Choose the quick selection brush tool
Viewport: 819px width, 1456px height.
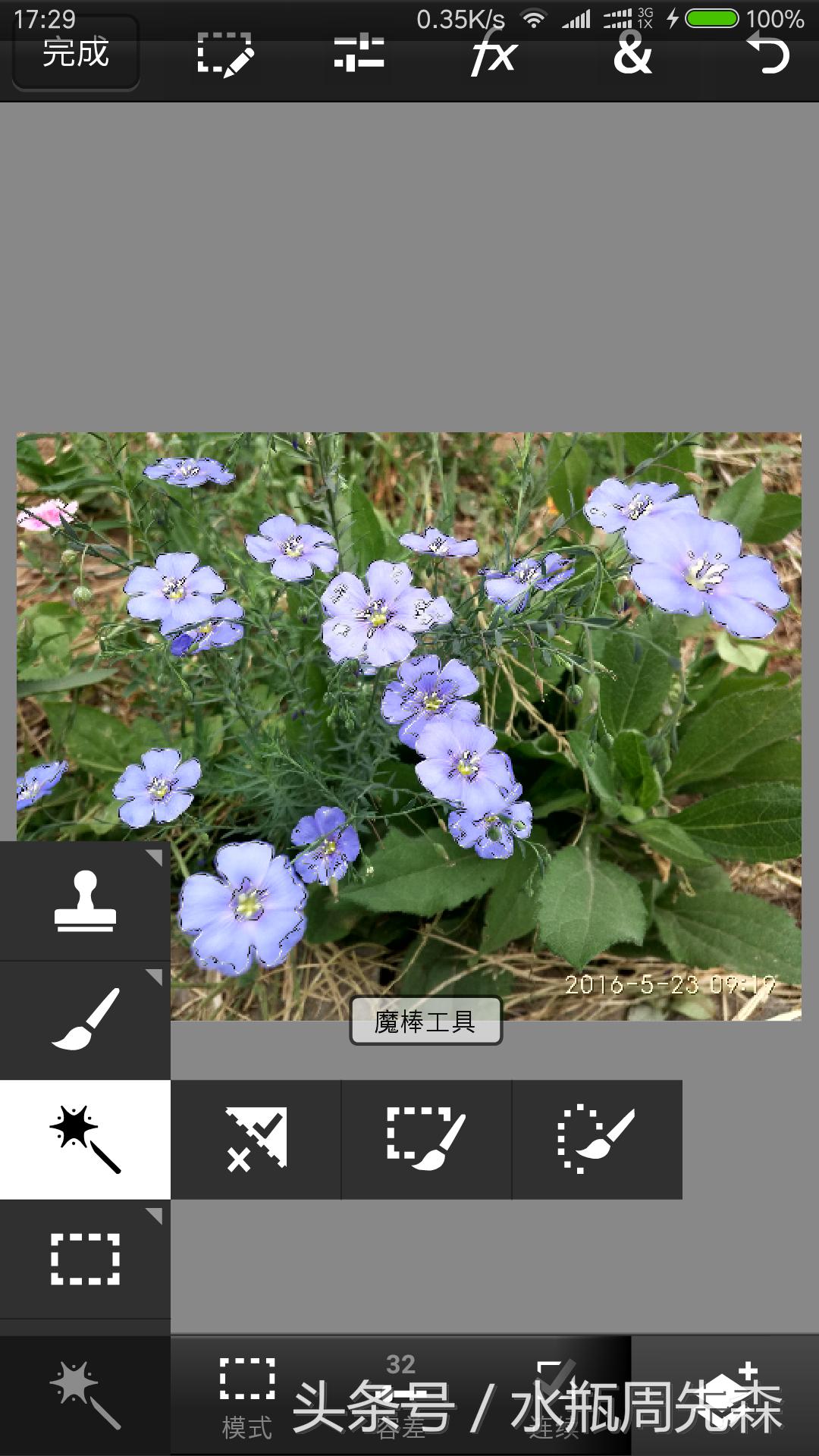597,1139
